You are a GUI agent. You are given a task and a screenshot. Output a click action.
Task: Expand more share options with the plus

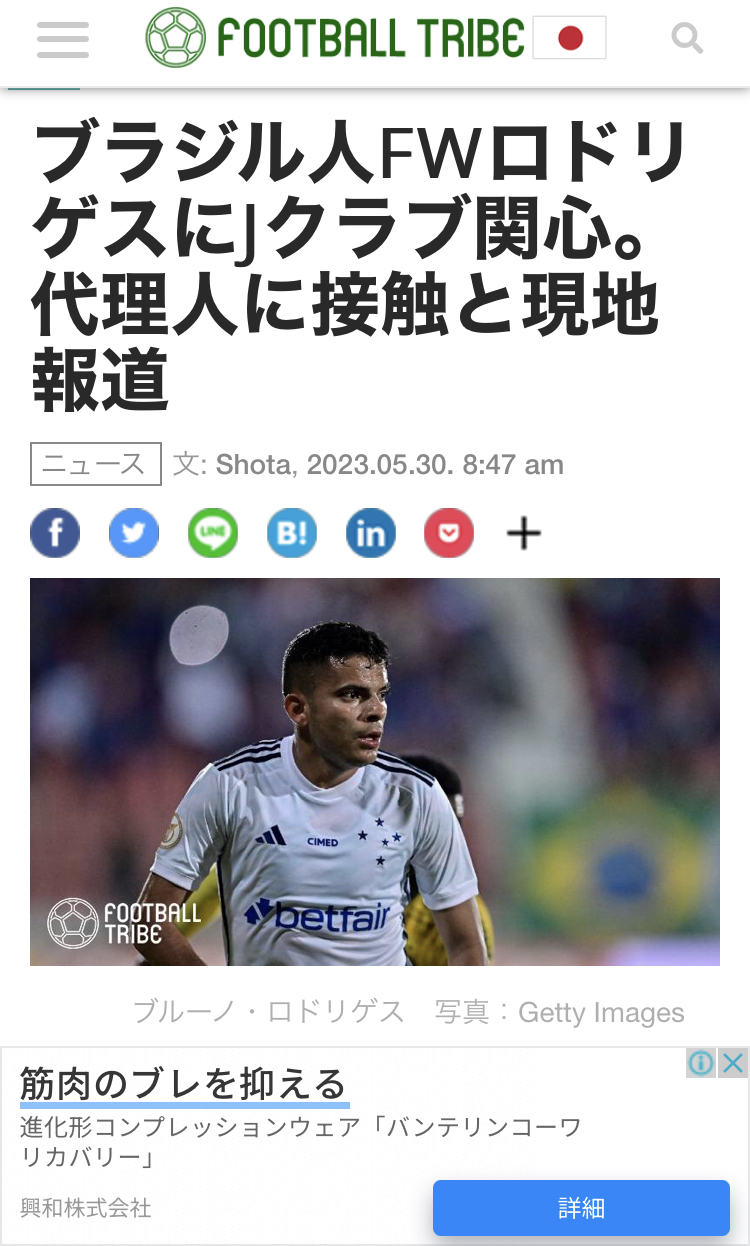[524, 534]
